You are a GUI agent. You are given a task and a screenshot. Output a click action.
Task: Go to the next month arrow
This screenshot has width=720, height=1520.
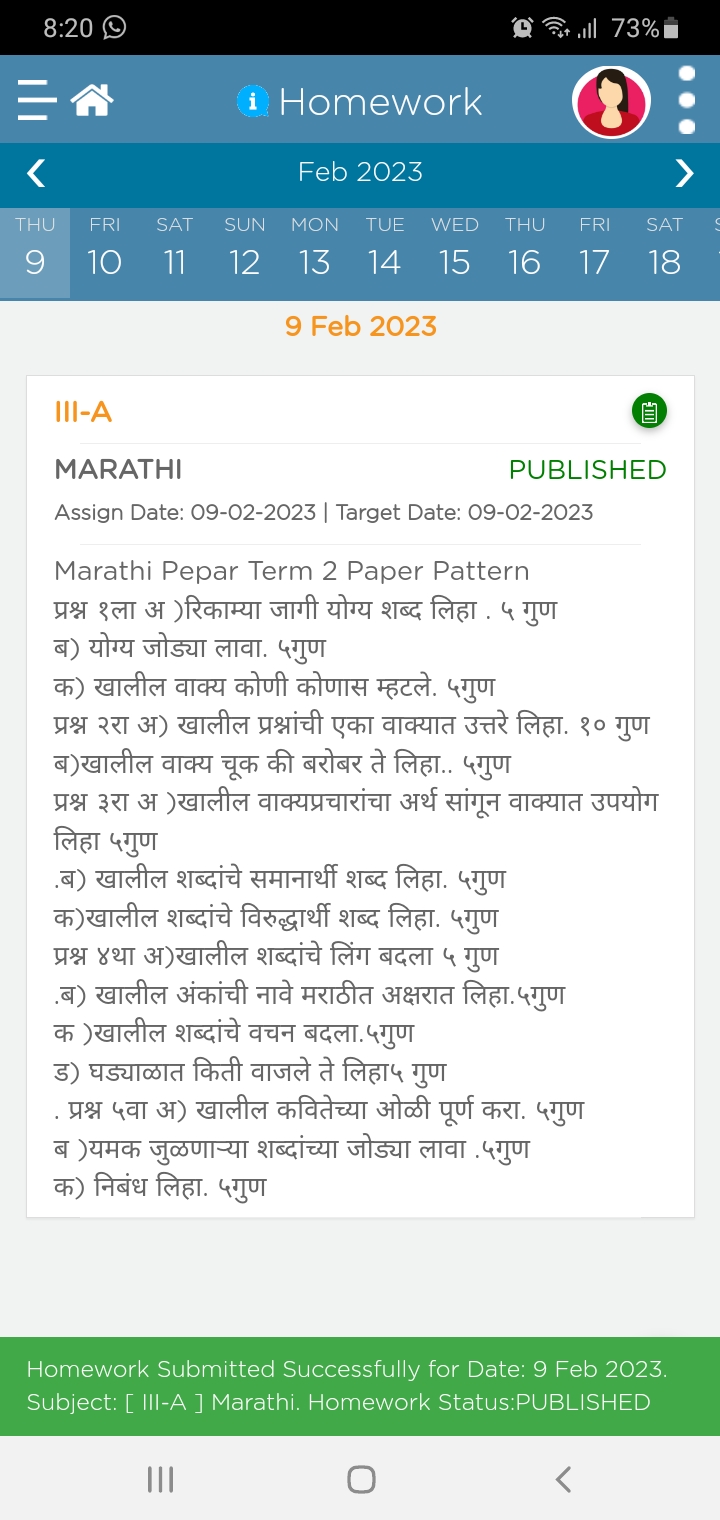tap(684, 173)
